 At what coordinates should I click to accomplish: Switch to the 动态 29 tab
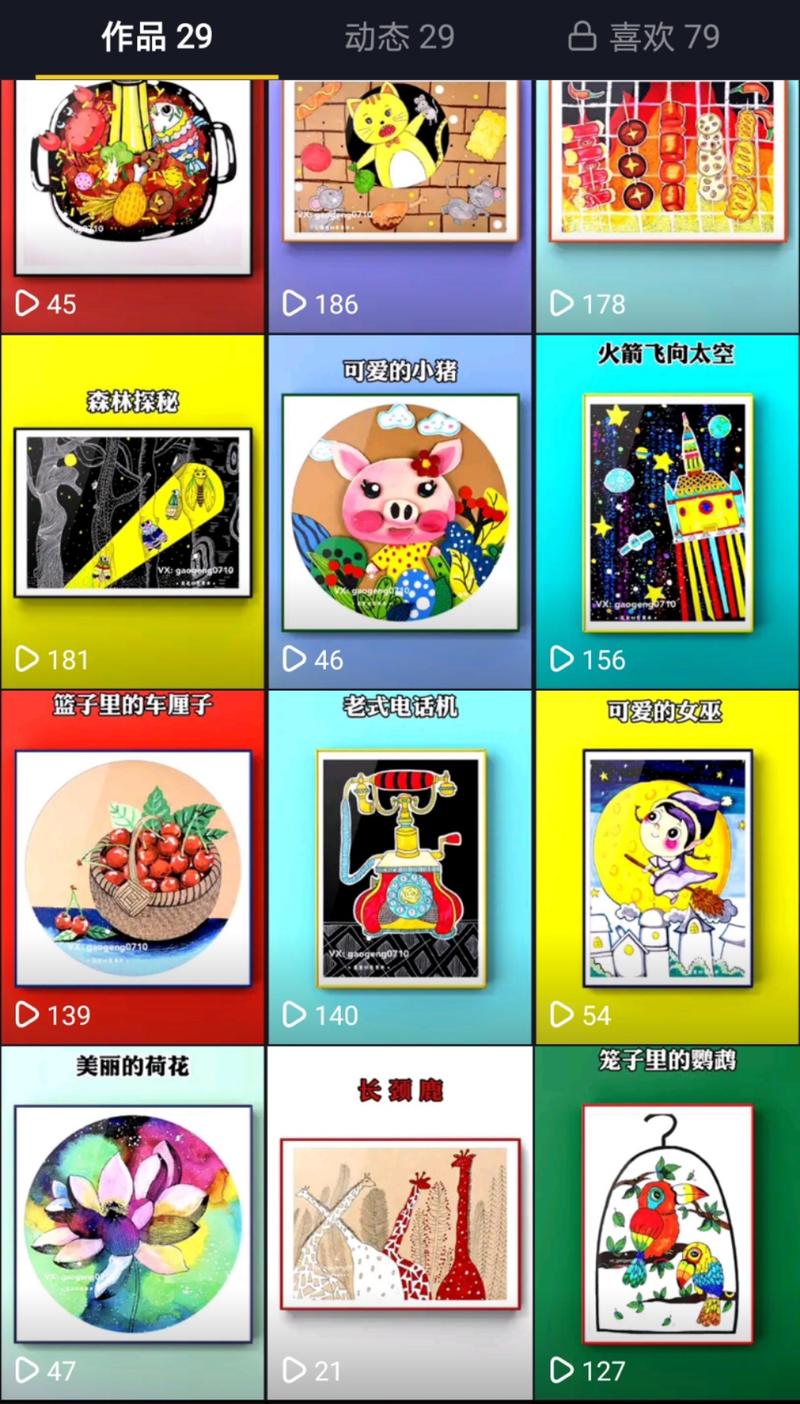pyautogui.click(x=400, y=37)
